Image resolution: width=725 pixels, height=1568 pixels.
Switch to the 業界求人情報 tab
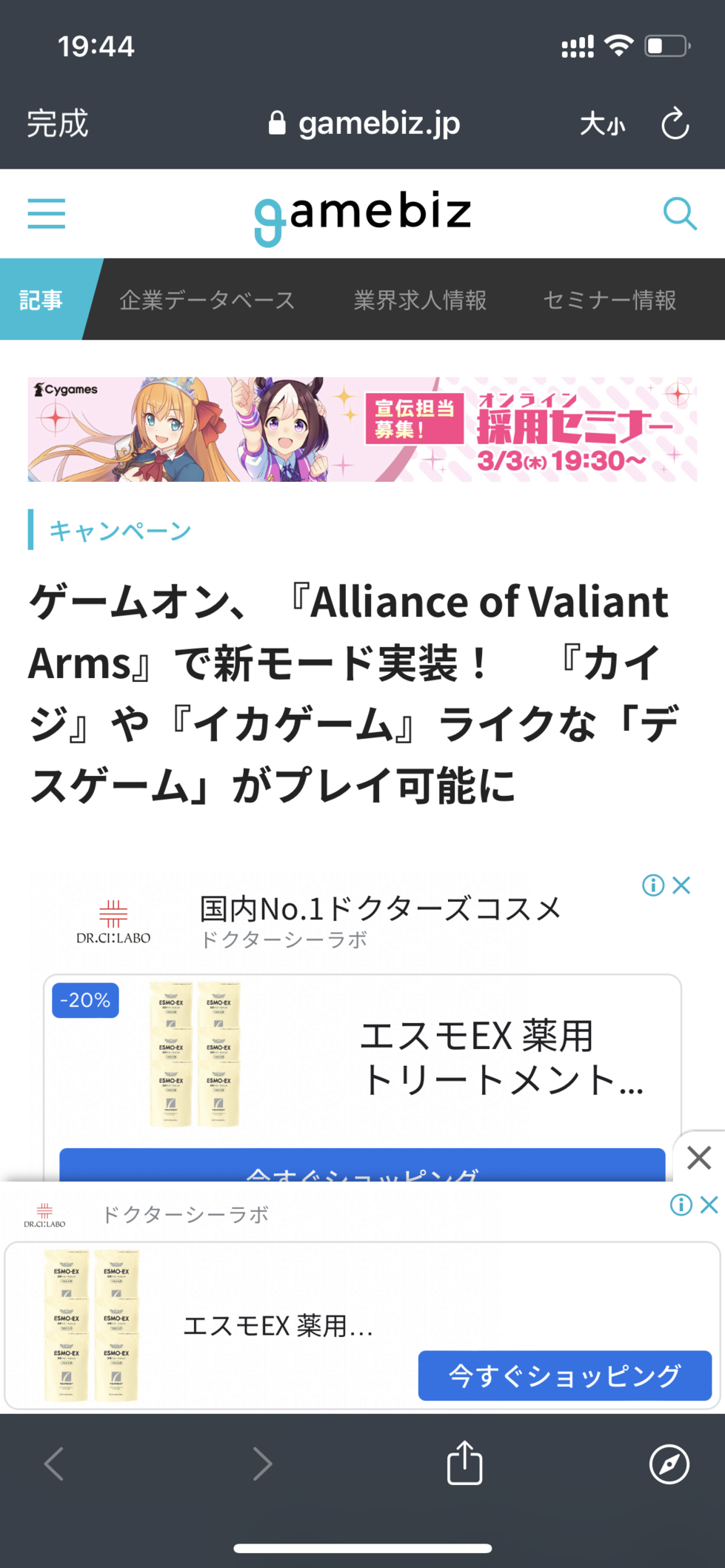click(420, 300)
